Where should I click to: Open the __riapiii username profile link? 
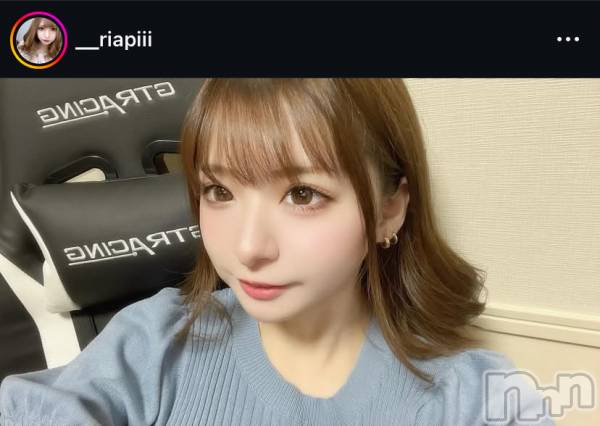[116, 40]
